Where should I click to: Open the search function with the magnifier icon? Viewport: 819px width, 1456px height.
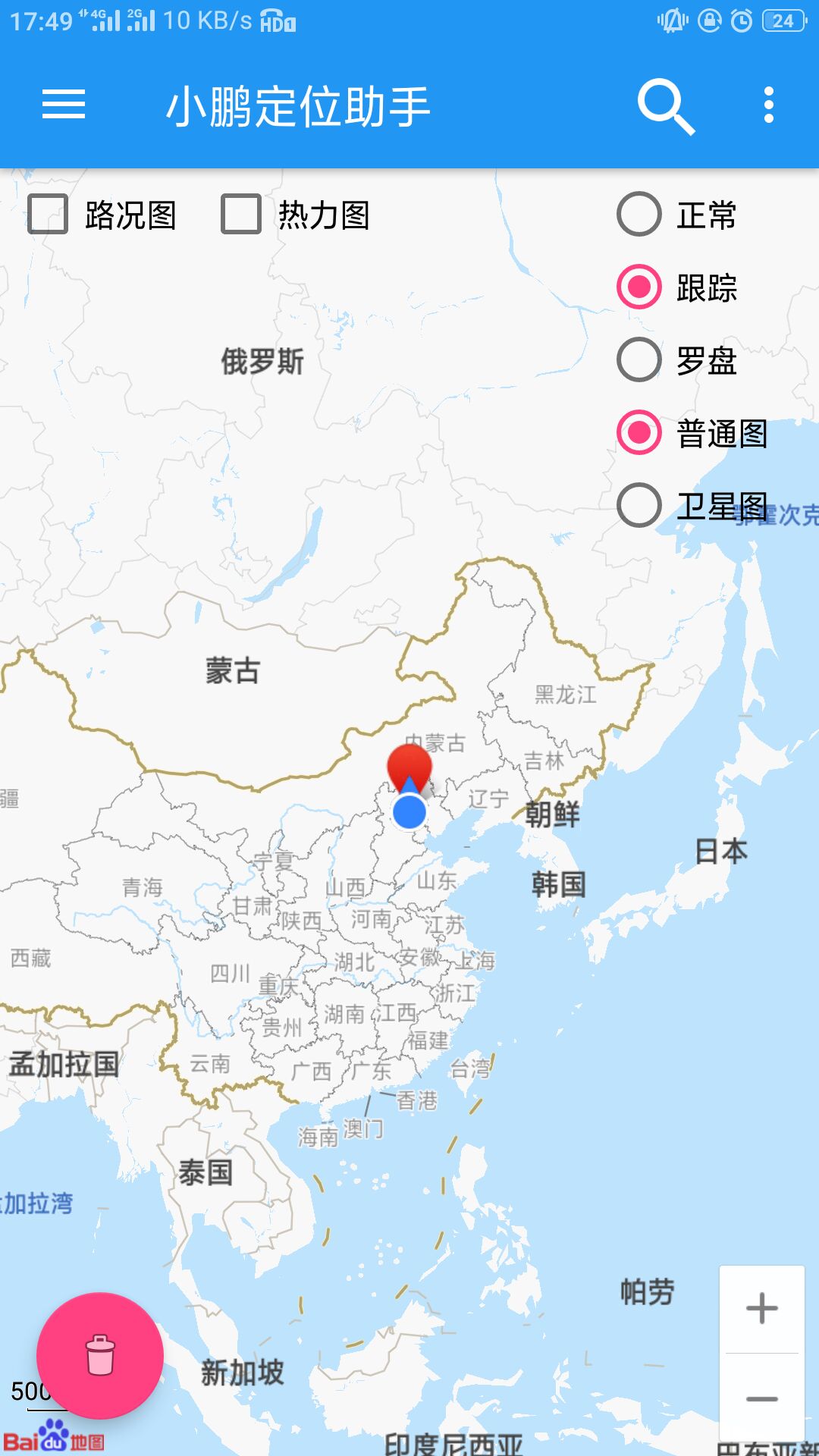(x=664, y=106)
